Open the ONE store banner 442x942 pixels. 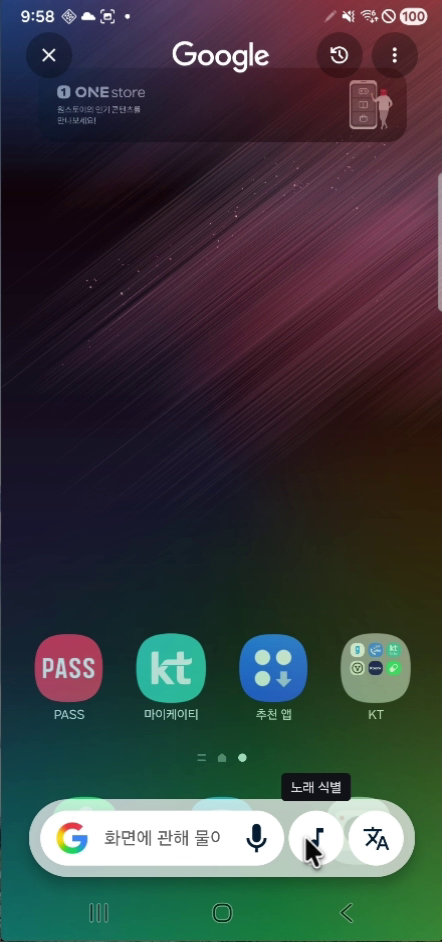point(223,106)
